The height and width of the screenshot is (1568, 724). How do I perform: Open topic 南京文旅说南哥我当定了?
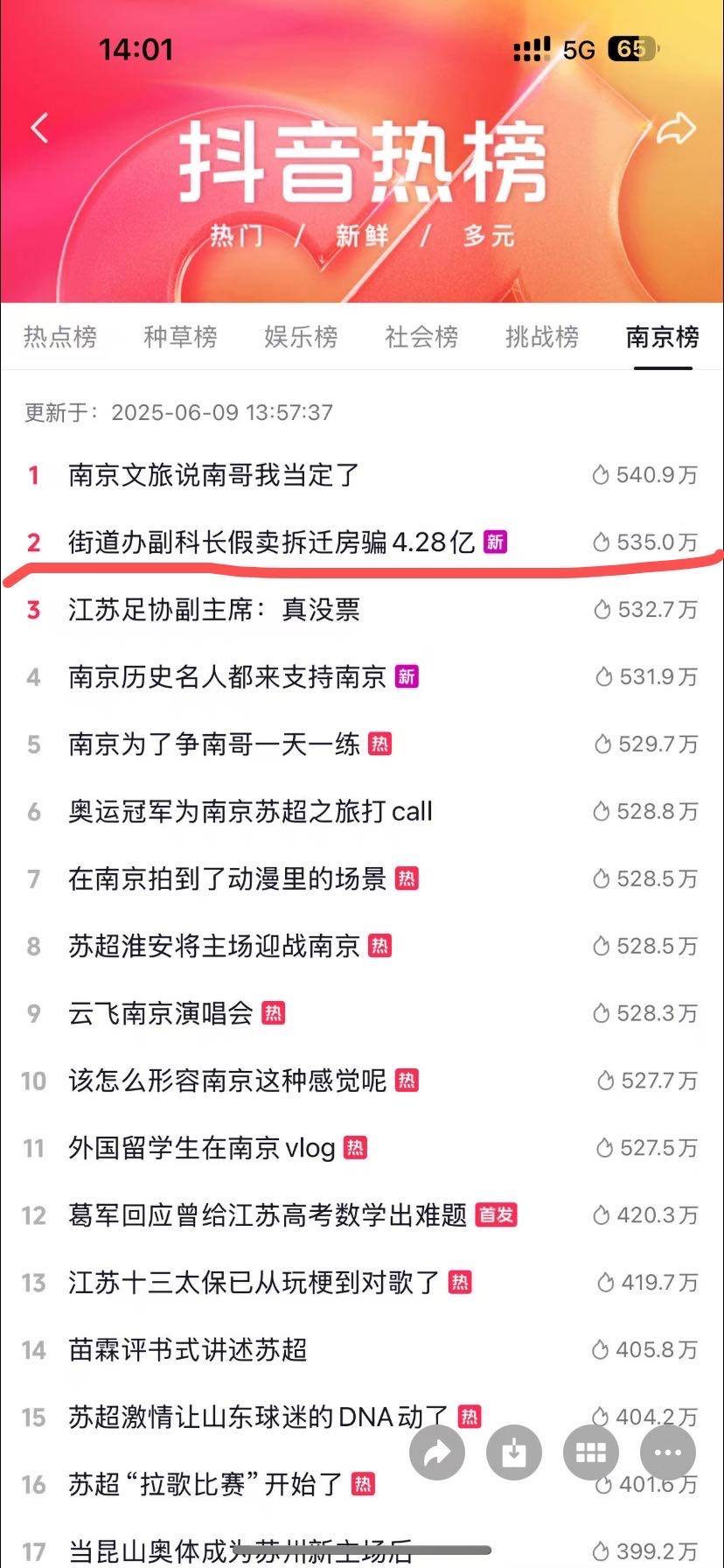pos(214,475)
